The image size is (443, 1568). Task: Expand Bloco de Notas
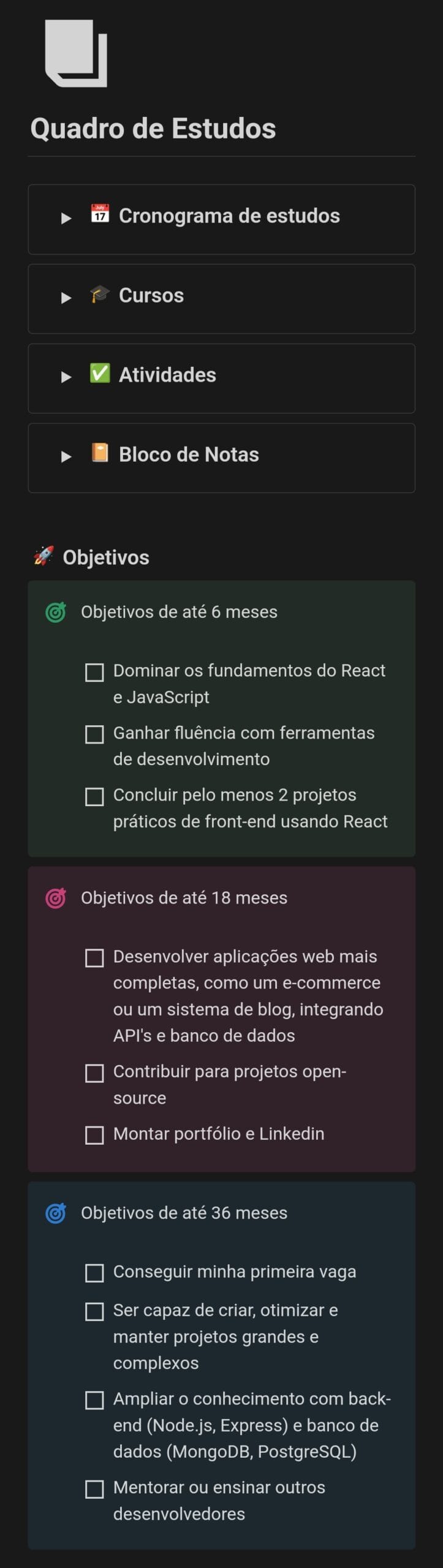click(66, 457)
